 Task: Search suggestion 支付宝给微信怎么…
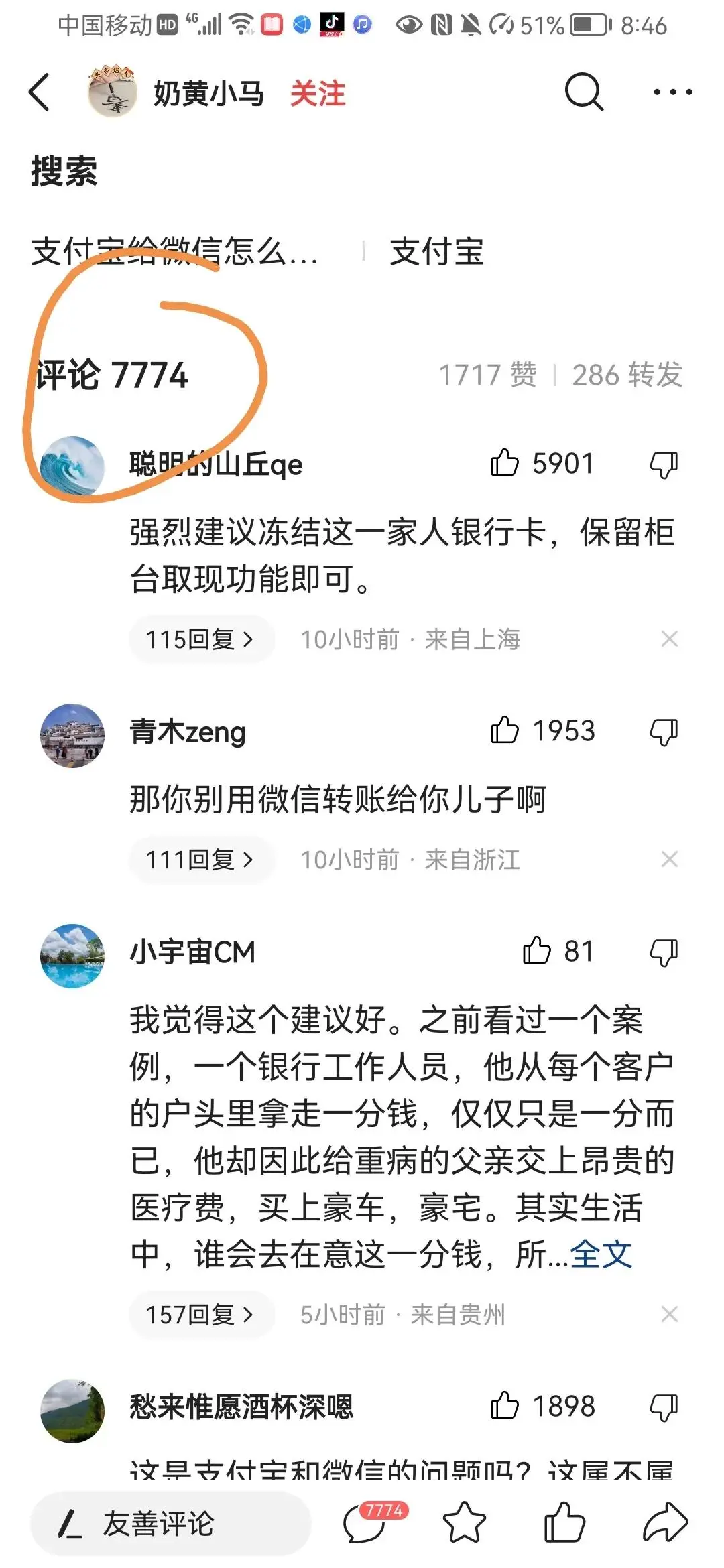174,252
